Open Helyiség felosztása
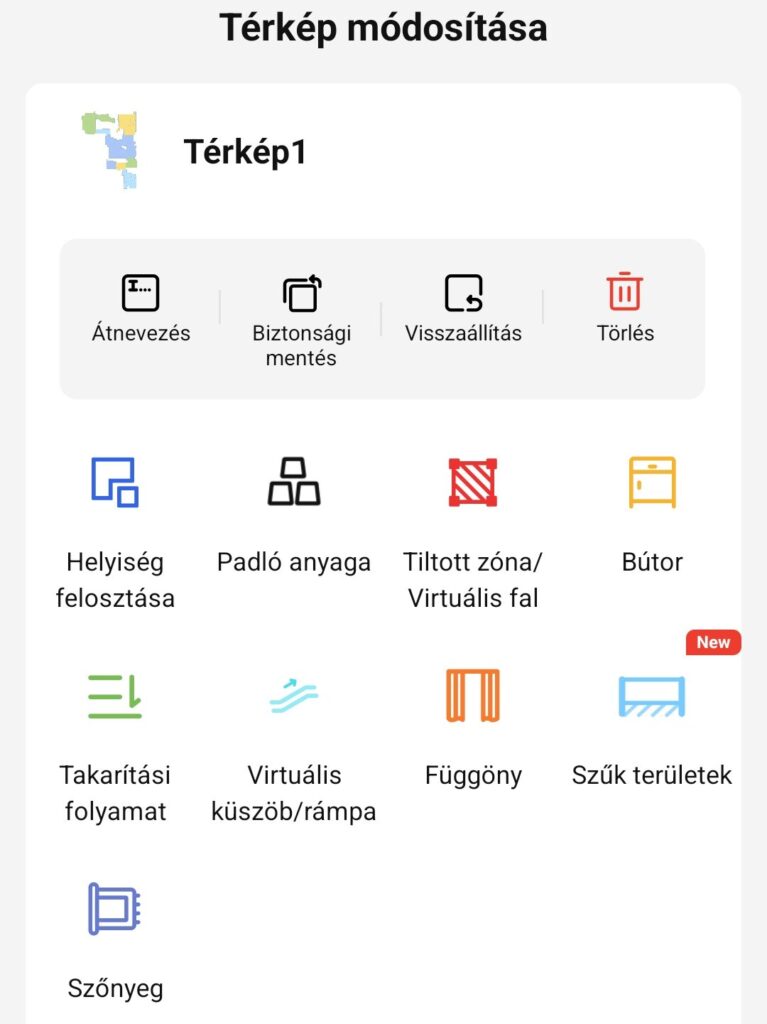 click(115, 530)
